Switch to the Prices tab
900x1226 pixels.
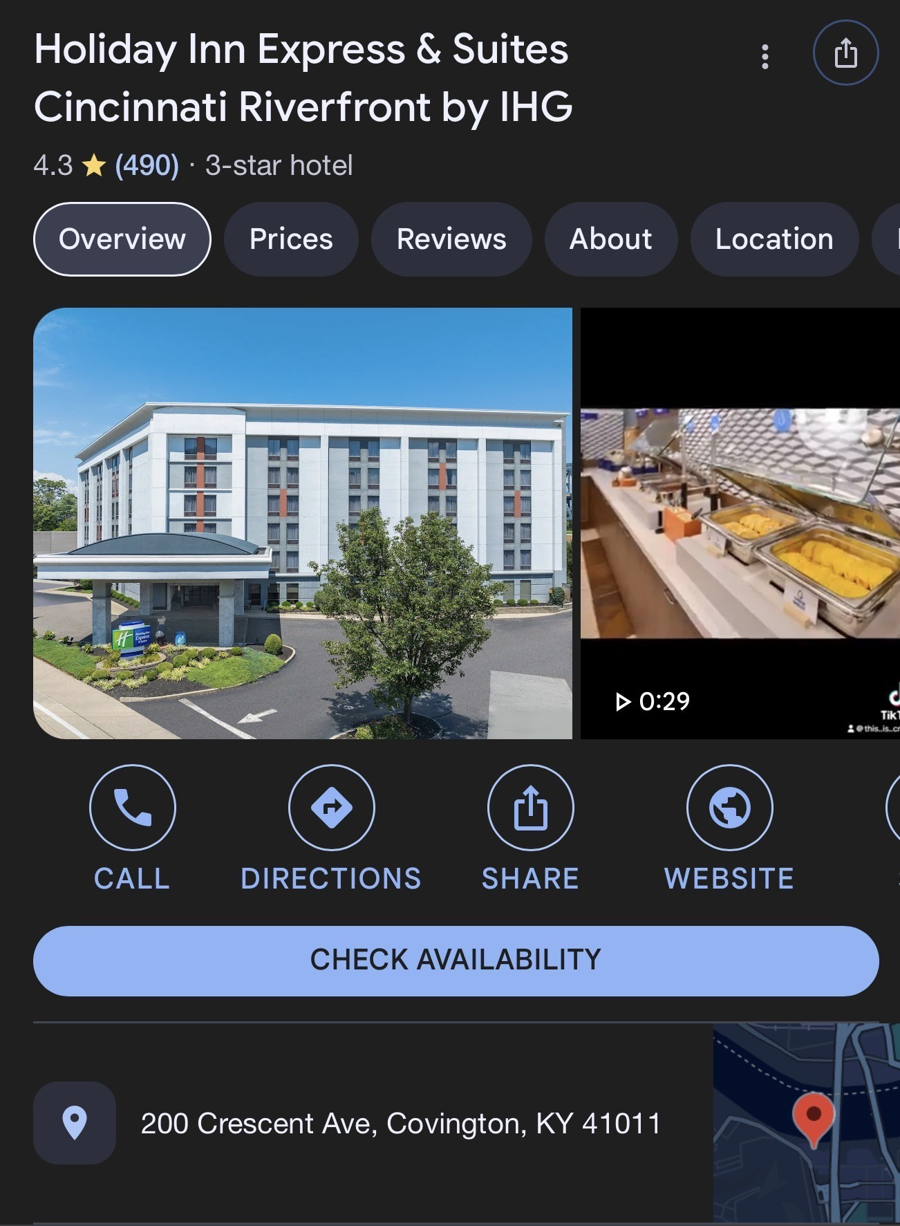coord(291,239)
